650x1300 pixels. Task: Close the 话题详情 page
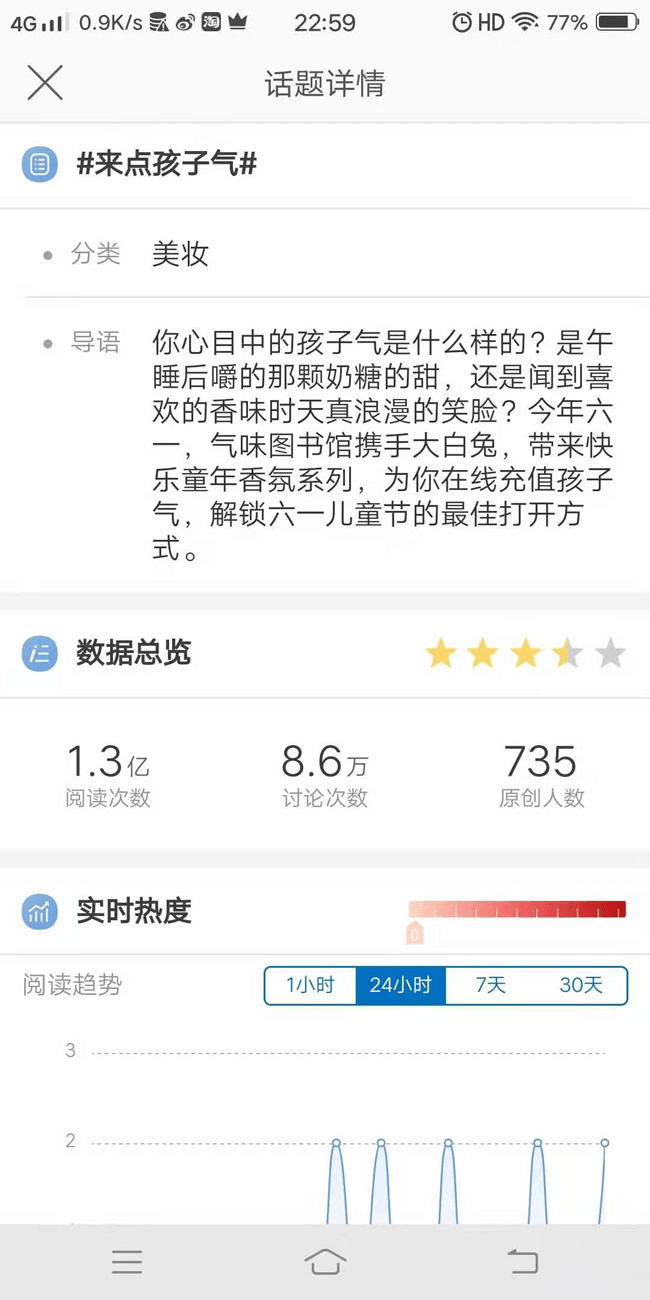[x=45, y=83]
